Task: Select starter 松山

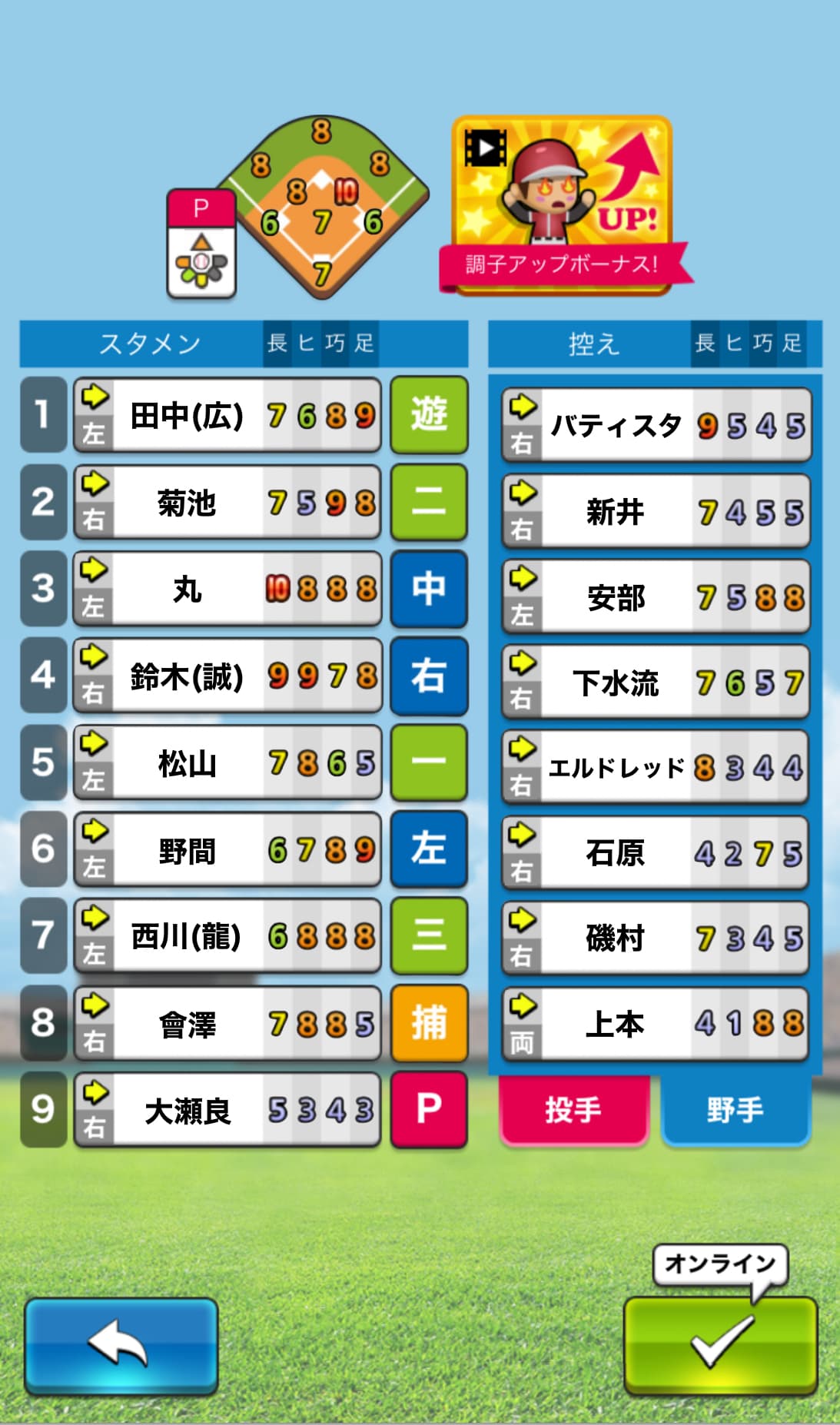Action: (227, 762)
